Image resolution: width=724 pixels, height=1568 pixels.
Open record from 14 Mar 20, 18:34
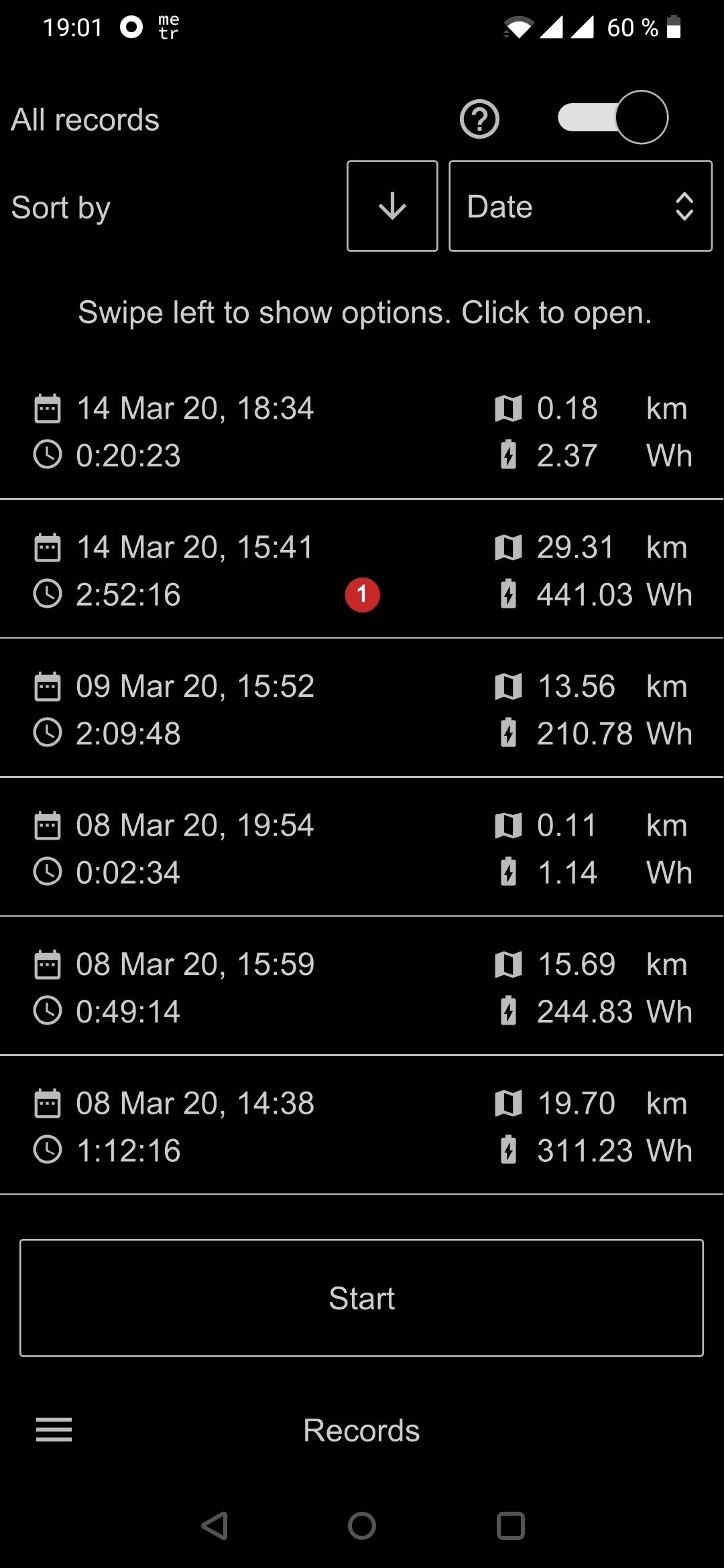point(362,431)
